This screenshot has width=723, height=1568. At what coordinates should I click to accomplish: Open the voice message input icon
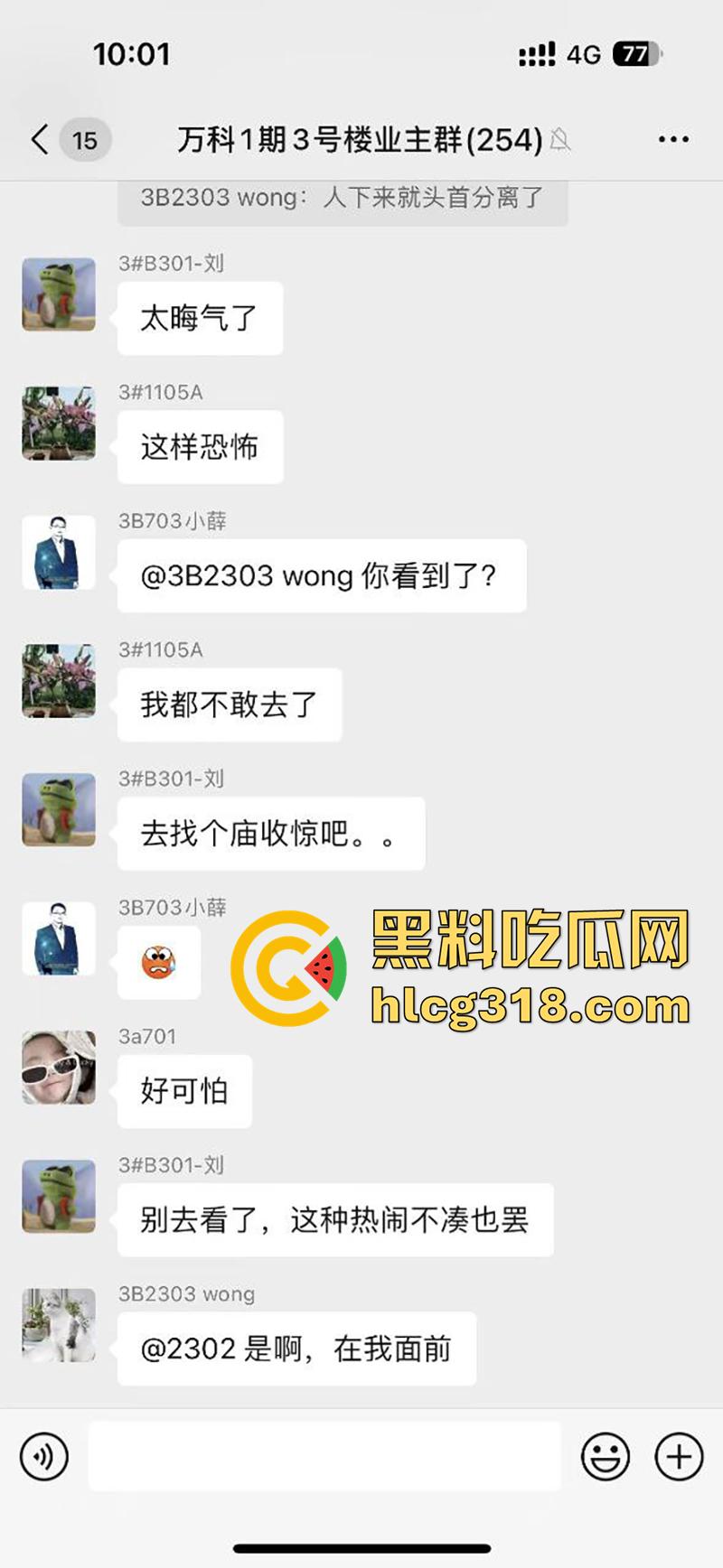coord(44,1456)
